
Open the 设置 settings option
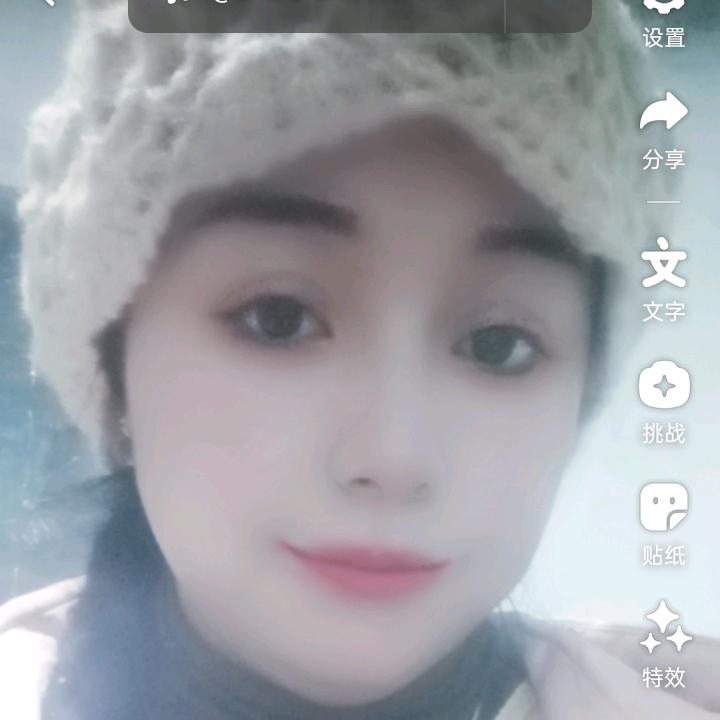tap(663, 20)
